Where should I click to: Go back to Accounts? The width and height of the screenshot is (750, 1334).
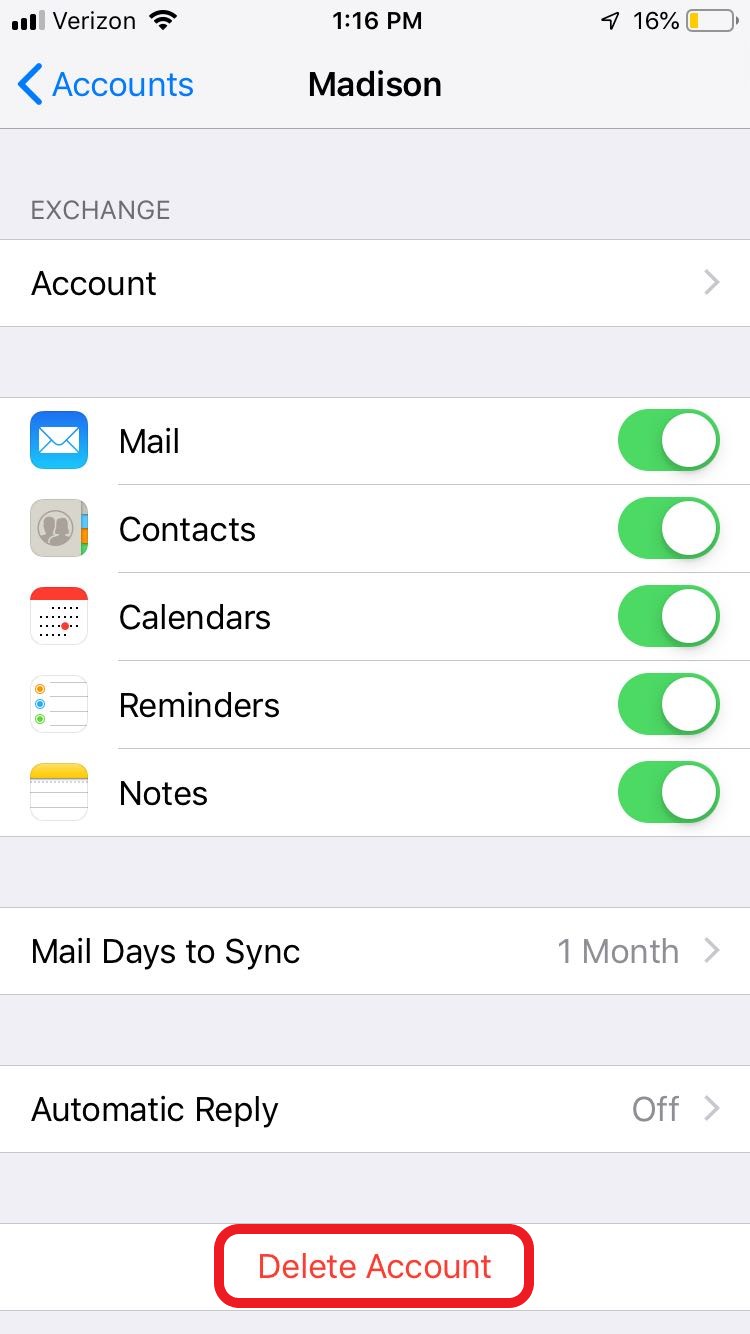(x=106, y=84)
